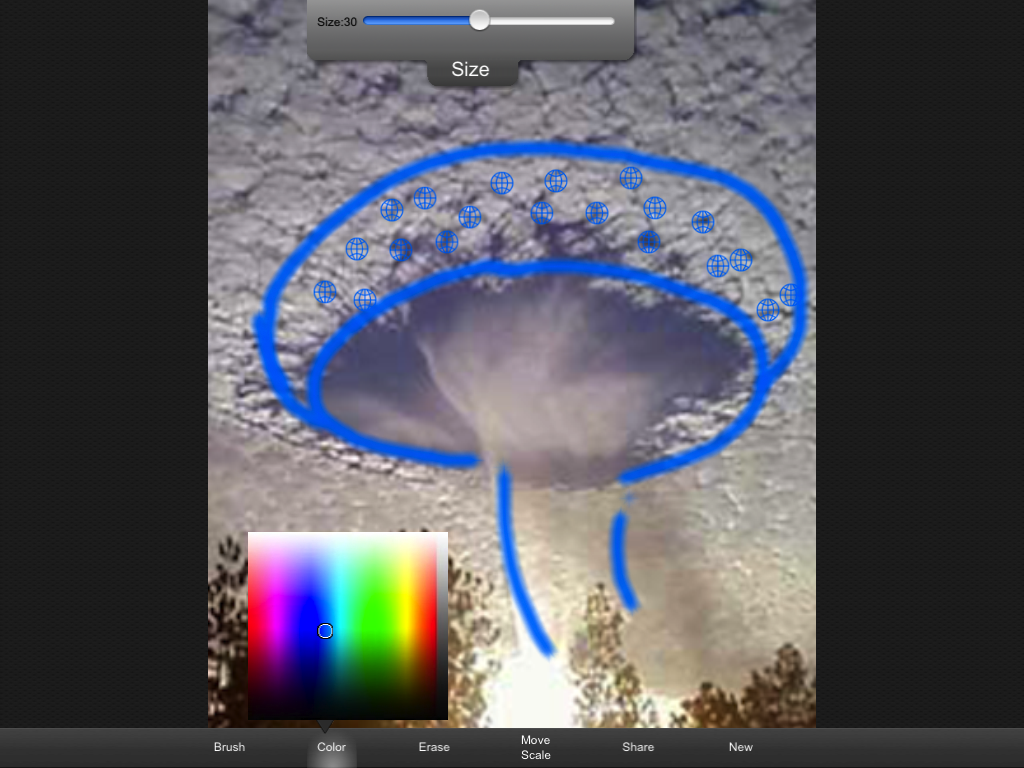This screenshot has width=1024, height=768.
Task: Share the drawing
Action: 638,747
